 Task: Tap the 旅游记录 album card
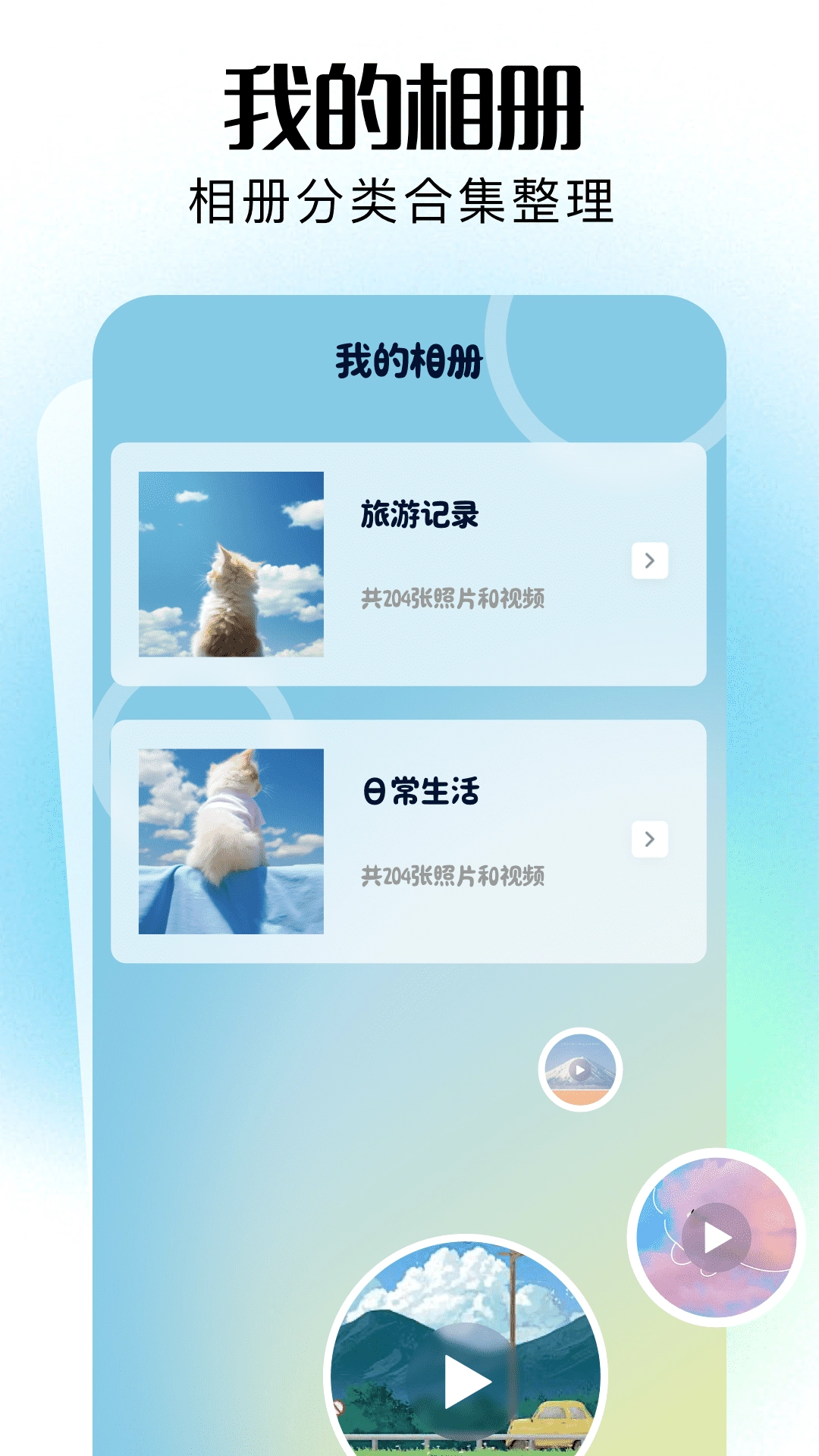click(409, 560)
